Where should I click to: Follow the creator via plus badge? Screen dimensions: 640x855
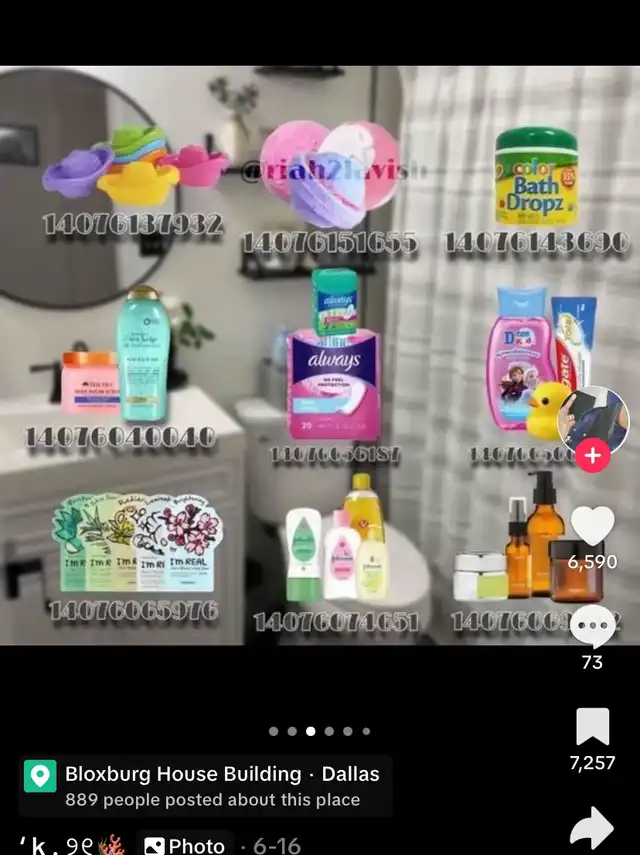tap(593, 456)
